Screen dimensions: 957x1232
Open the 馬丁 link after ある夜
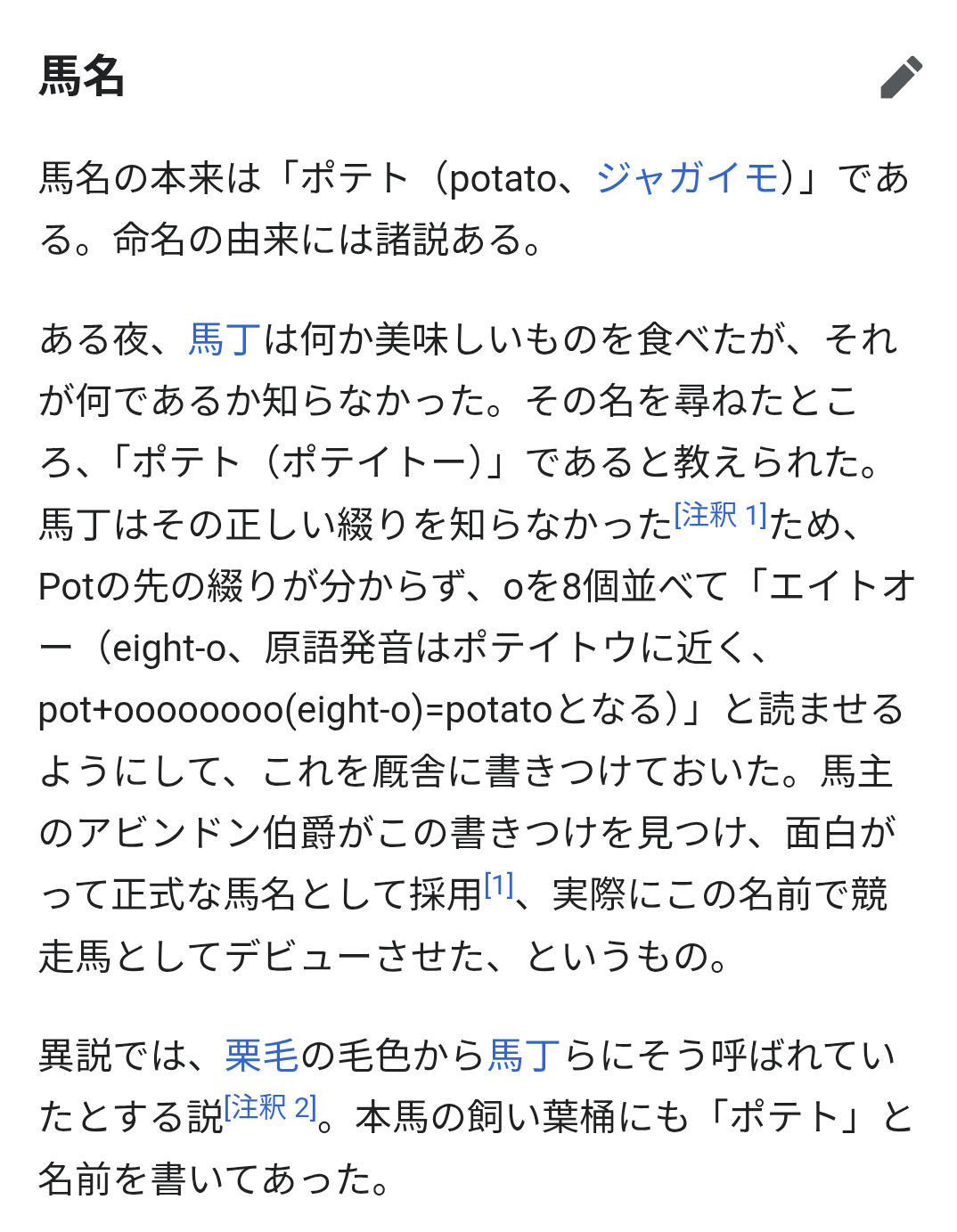point(225,339)
